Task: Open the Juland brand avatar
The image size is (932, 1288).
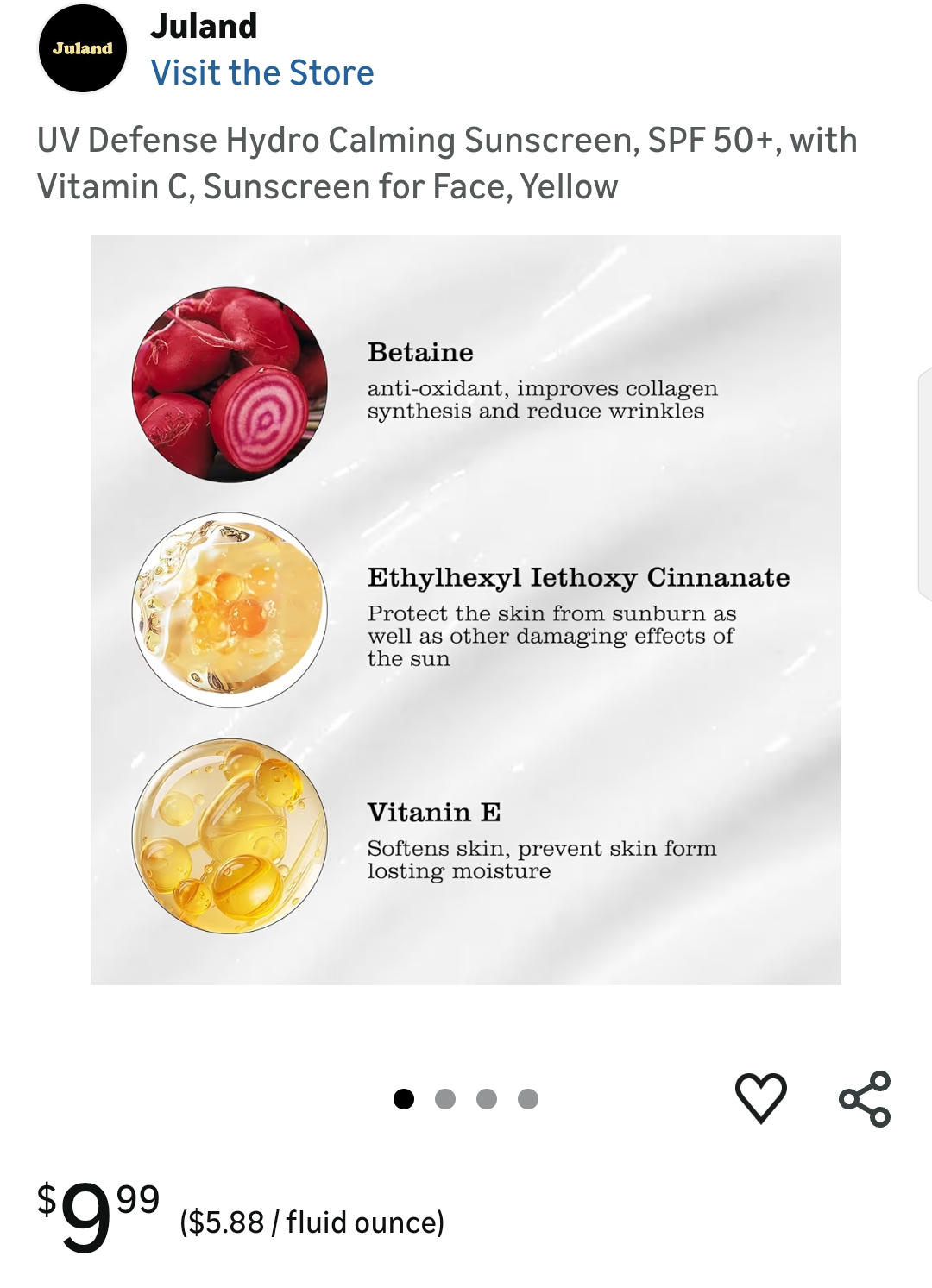Action: [83, 48]
